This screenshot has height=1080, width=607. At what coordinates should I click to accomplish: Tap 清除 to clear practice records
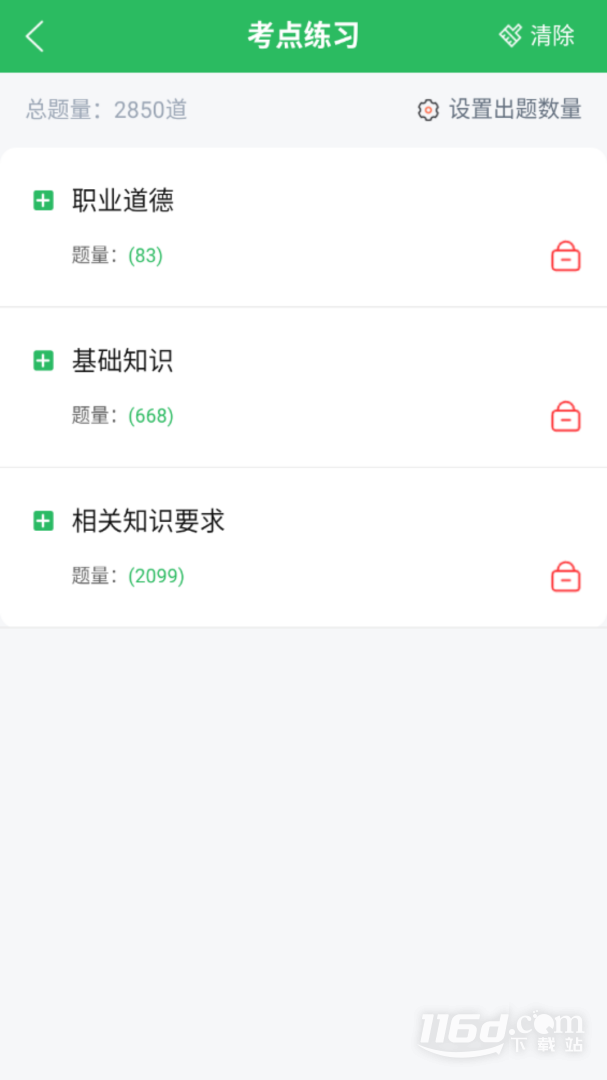537,36
